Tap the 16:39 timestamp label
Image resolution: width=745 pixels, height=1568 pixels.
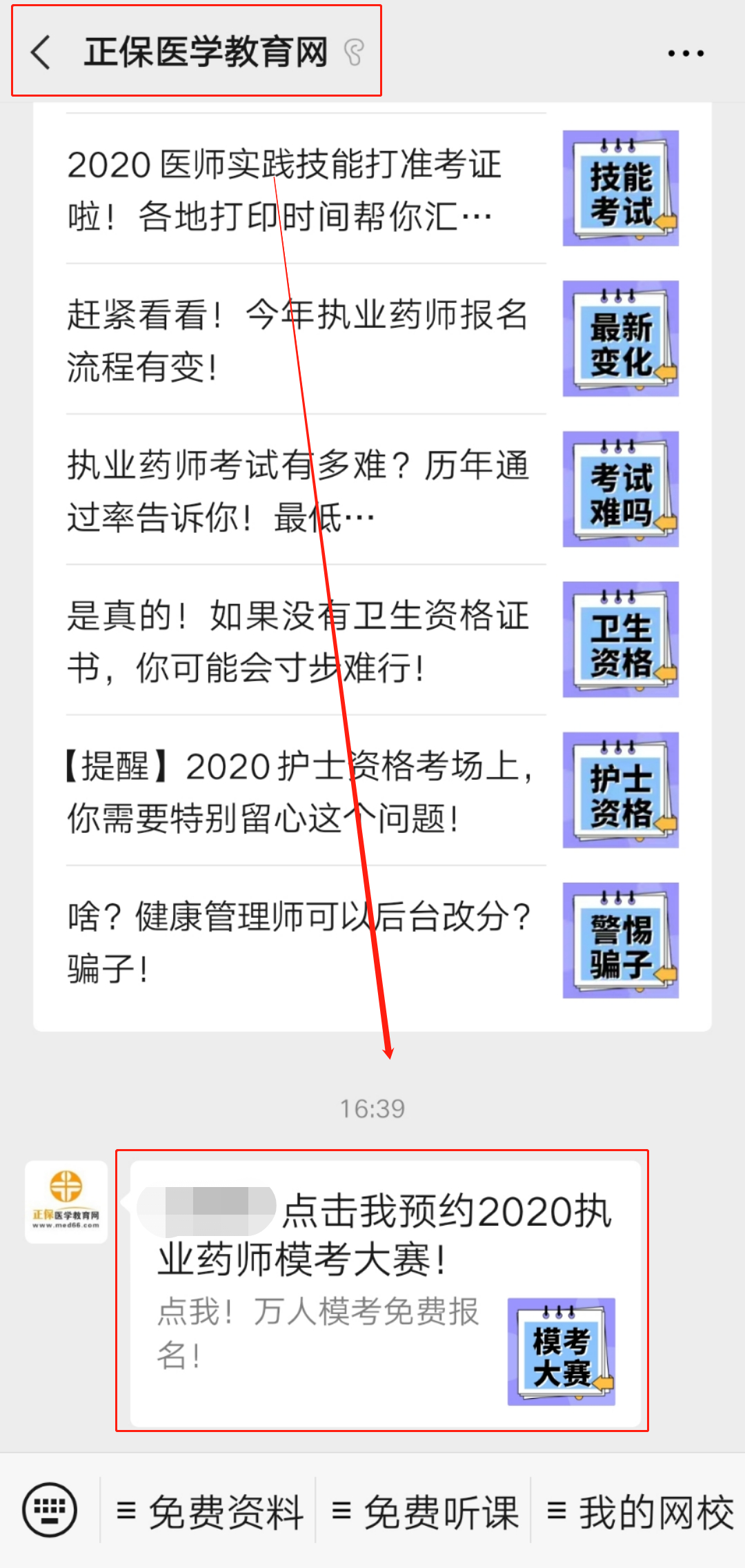coord(372,1108)
